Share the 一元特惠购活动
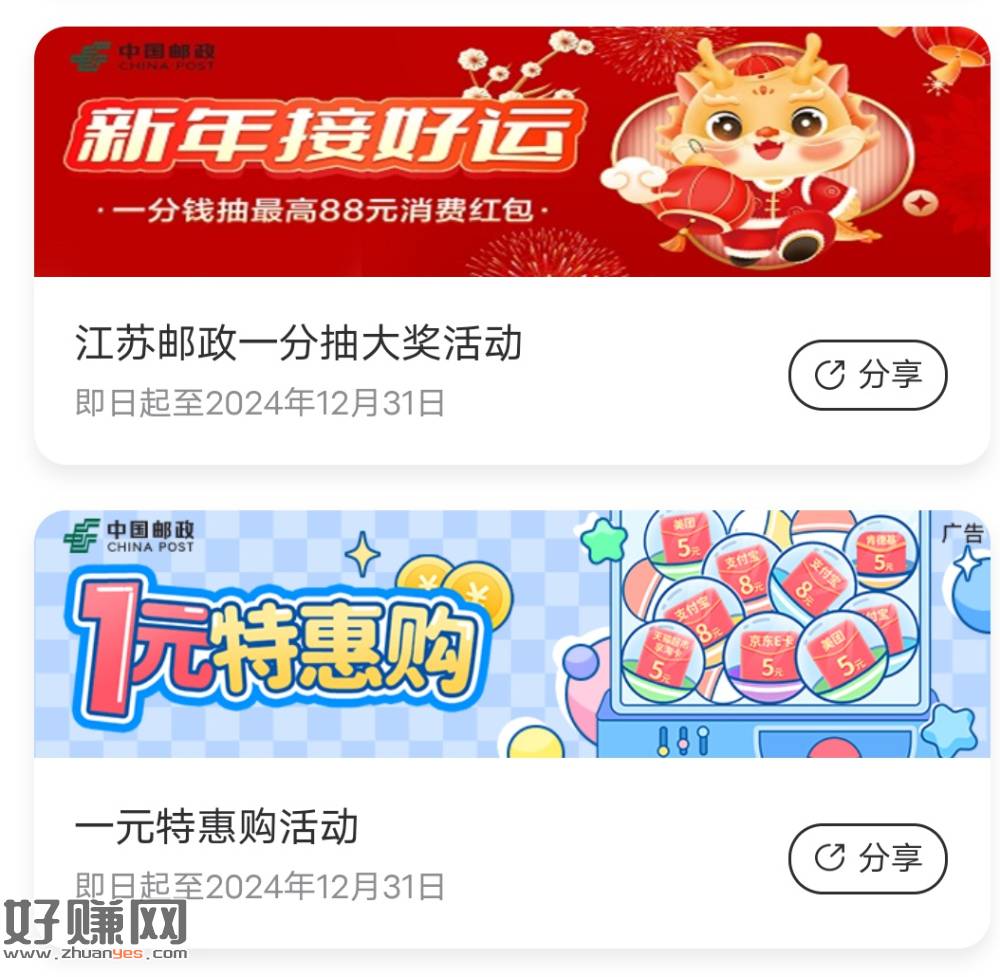1000x977 pixels. pos(867,858)
